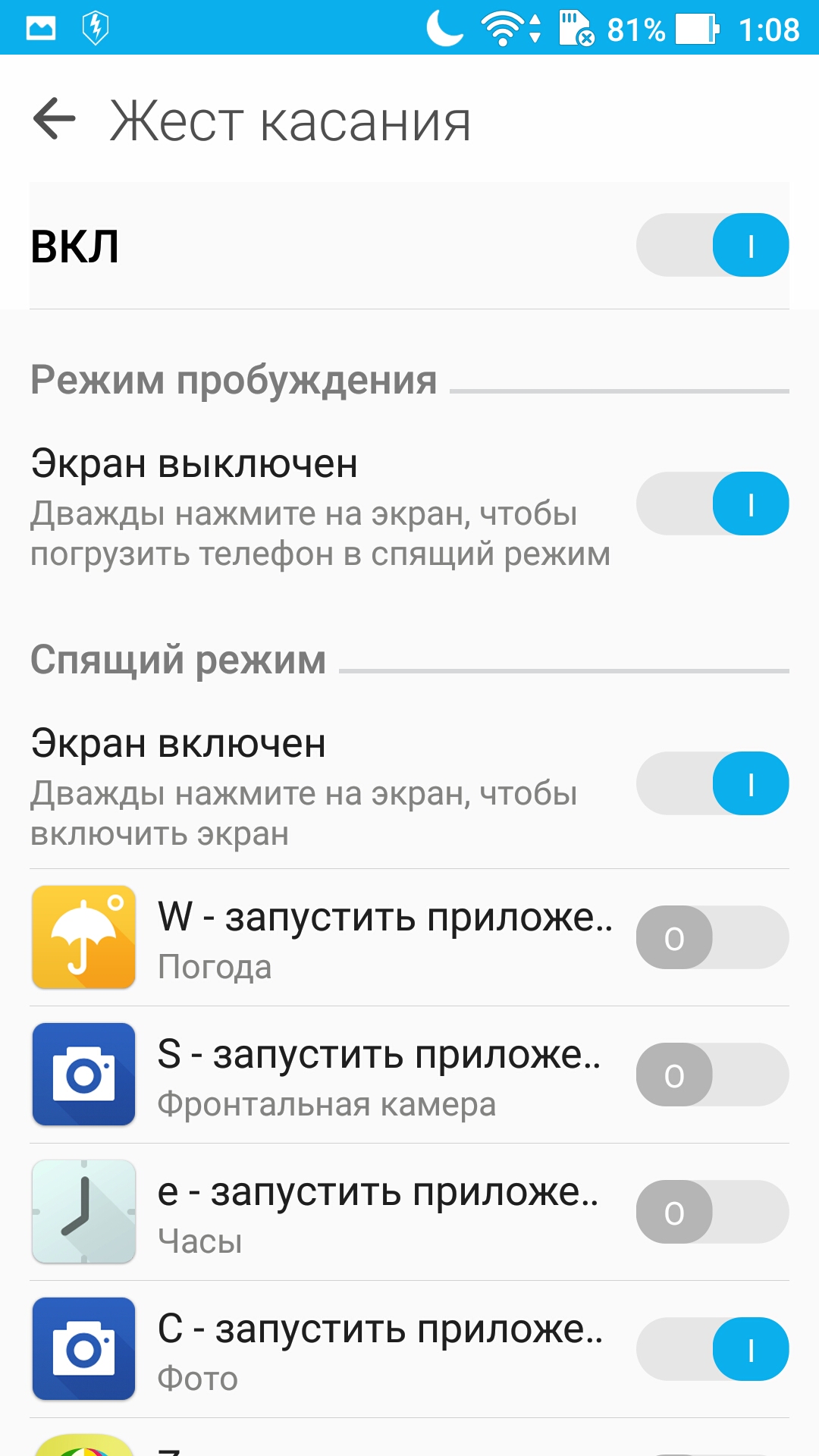The image size is (819, 1456).
Task: Go back from Жест касания screen
Action: (55, 119)
